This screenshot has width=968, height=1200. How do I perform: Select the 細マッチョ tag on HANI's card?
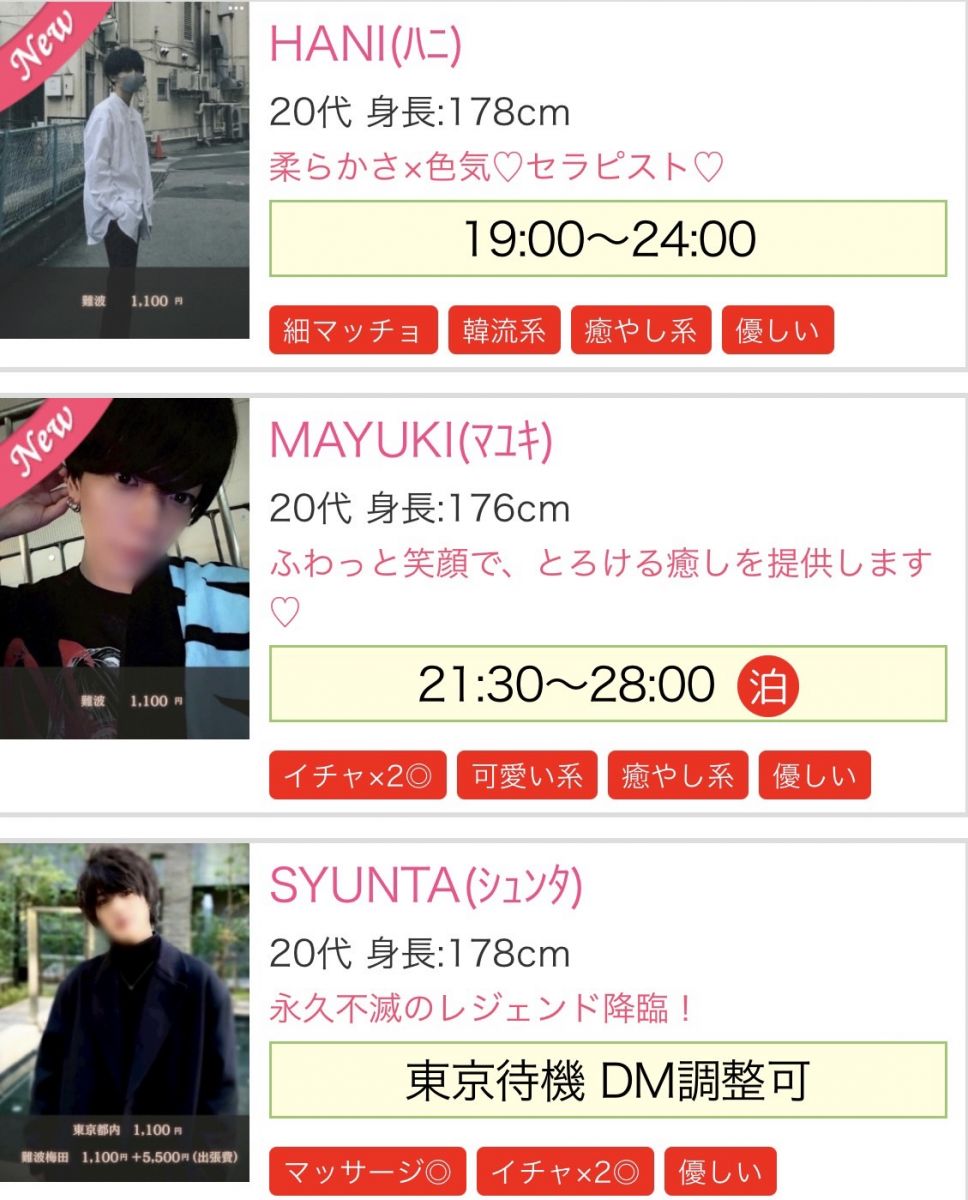point(353,331)
